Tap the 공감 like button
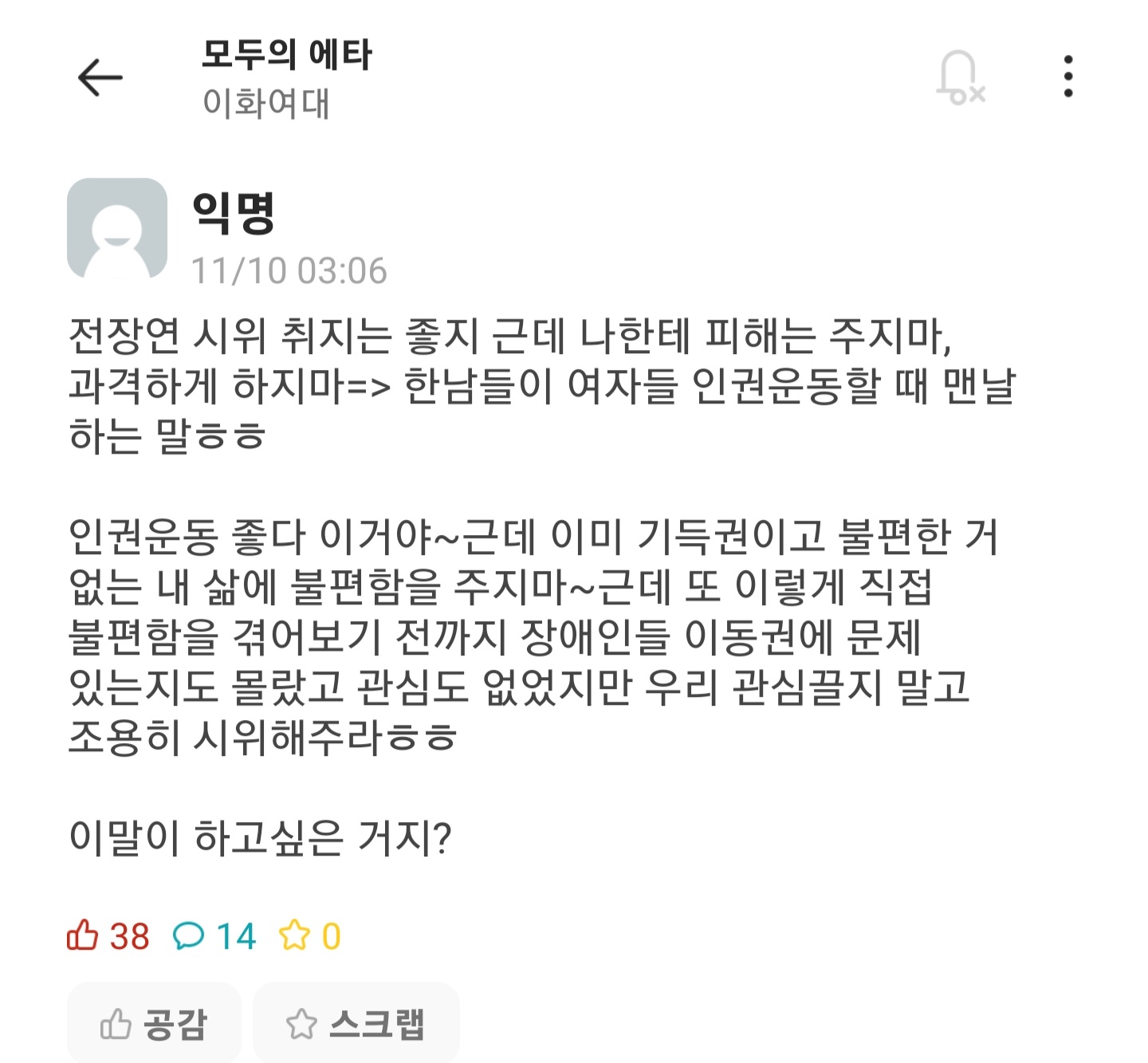Screen dimensions: 1148x1063 tap(154, 1023)
